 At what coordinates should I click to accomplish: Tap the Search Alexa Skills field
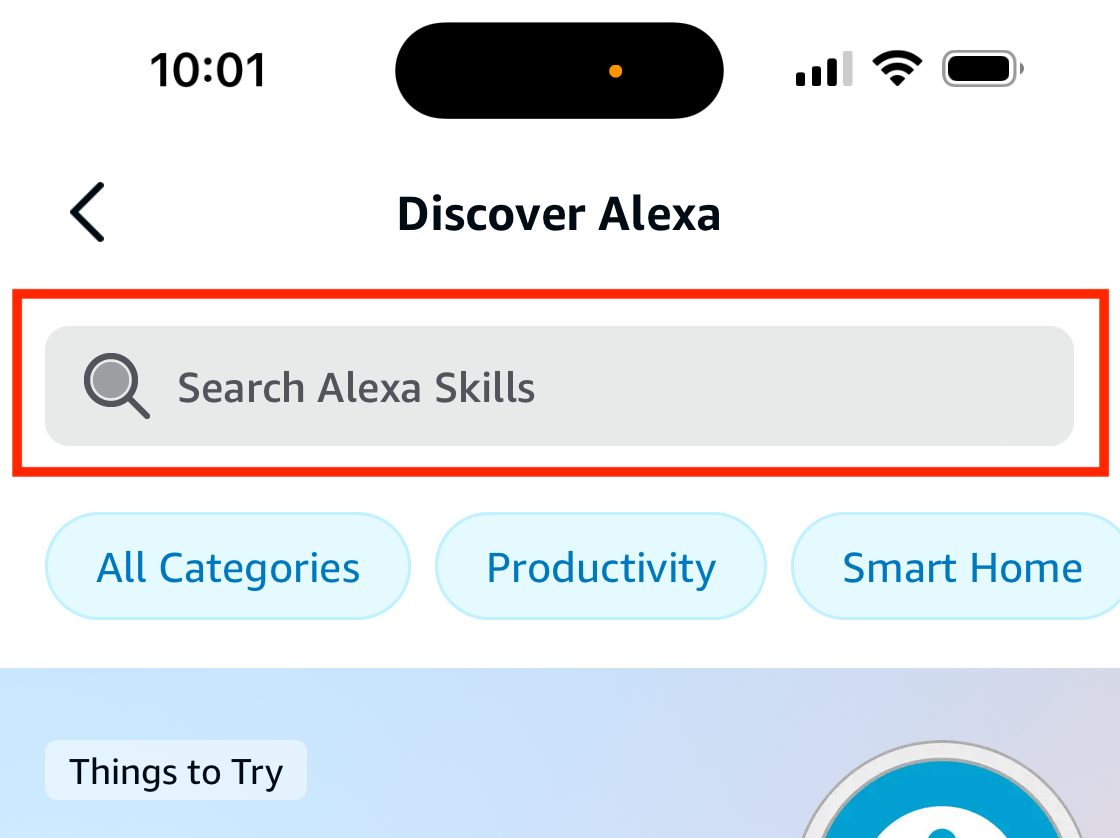pyautogui.click(x=558, y=386)
